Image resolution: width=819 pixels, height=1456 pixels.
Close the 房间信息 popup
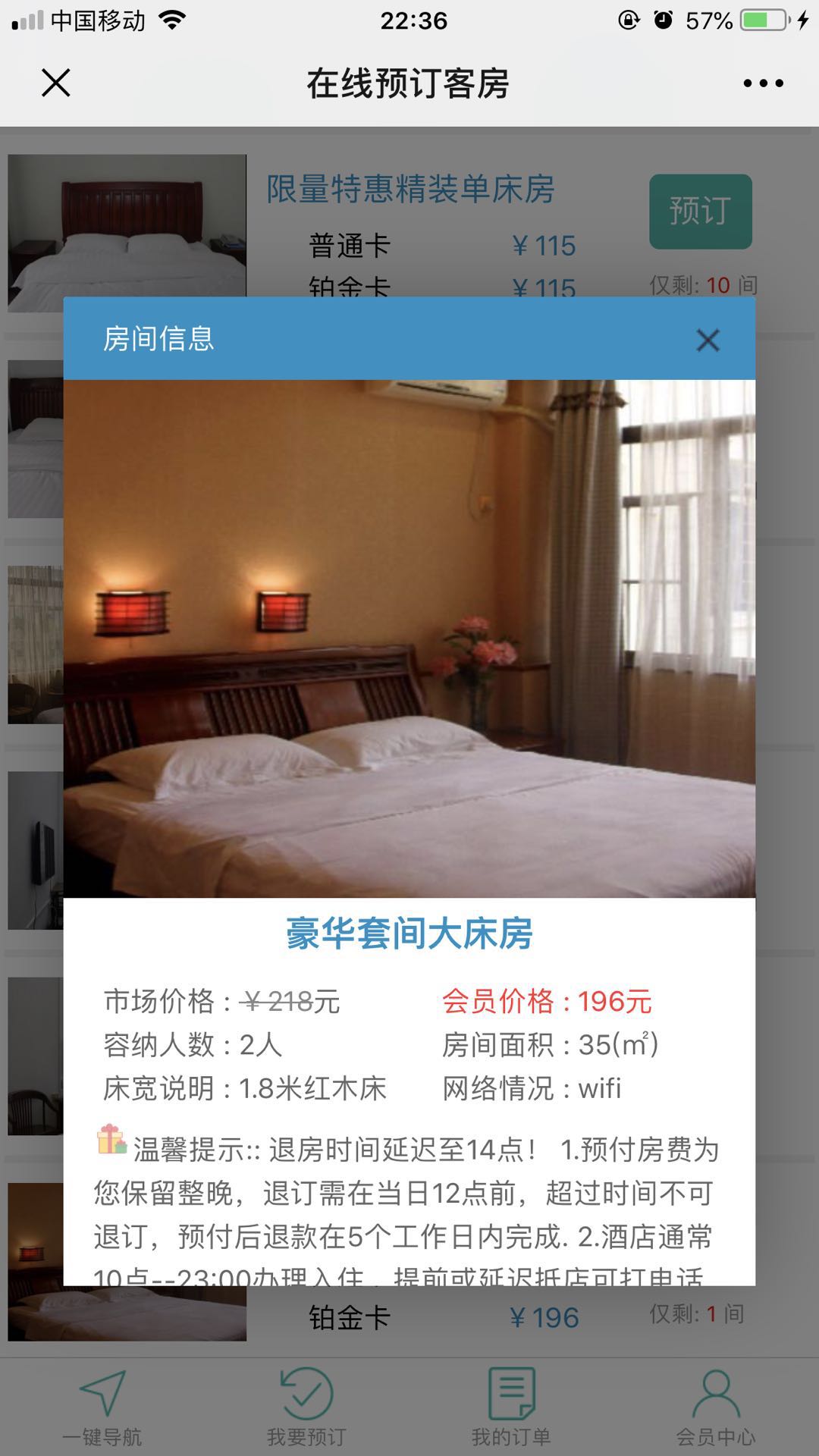pos(708,340)
